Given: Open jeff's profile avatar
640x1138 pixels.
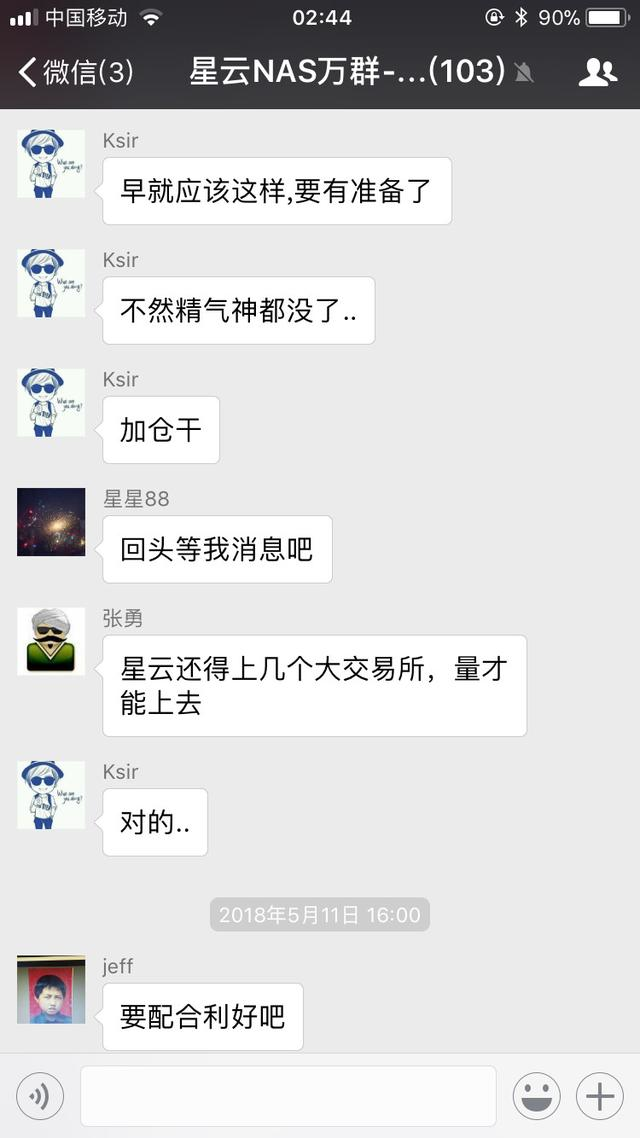Looking at the screenshot, I should coord(51,989).
